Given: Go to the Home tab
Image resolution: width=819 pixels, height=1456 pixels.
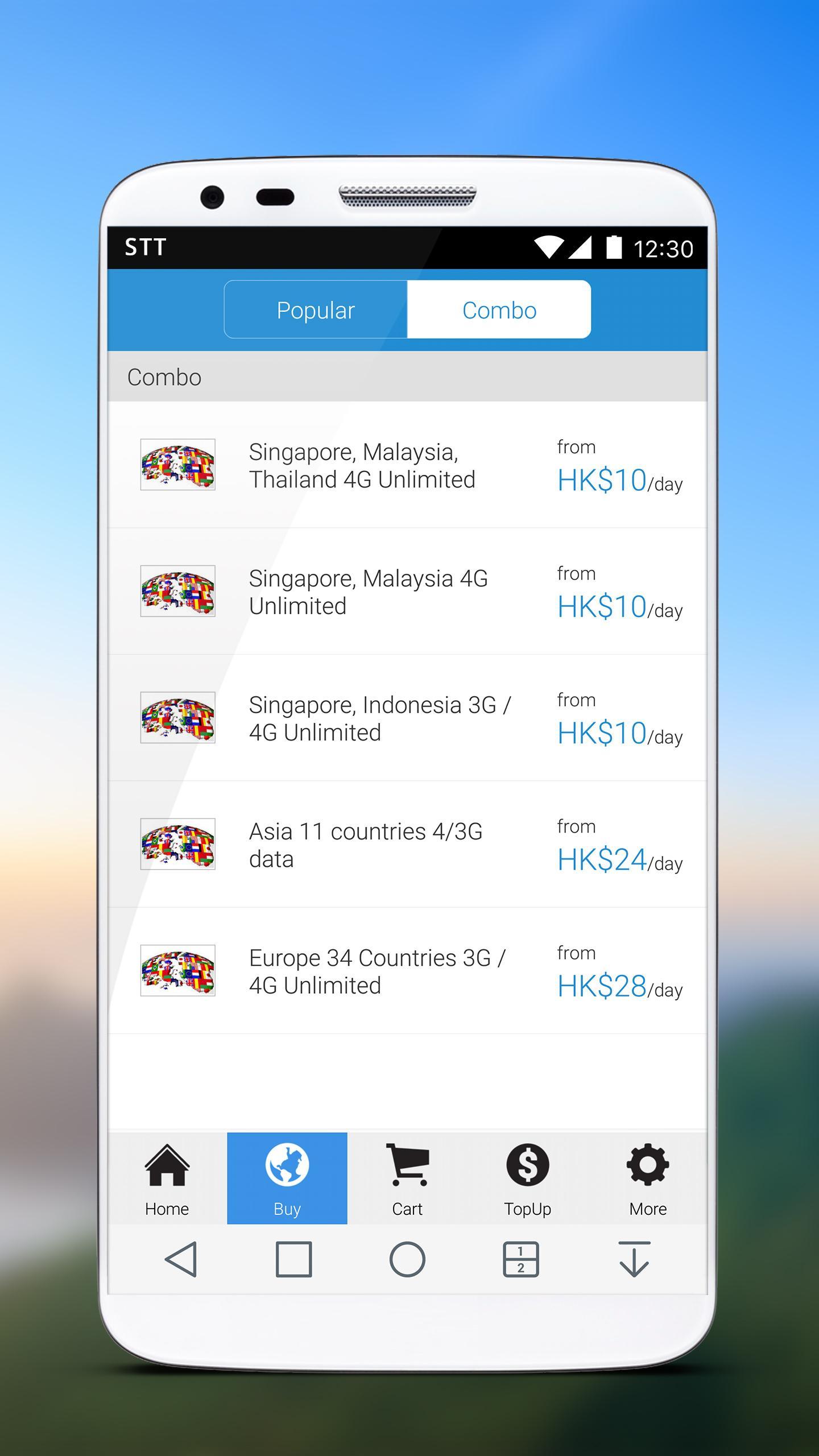Looking at the screenshot, I should pyautogui.click(x=167, y=1178).
